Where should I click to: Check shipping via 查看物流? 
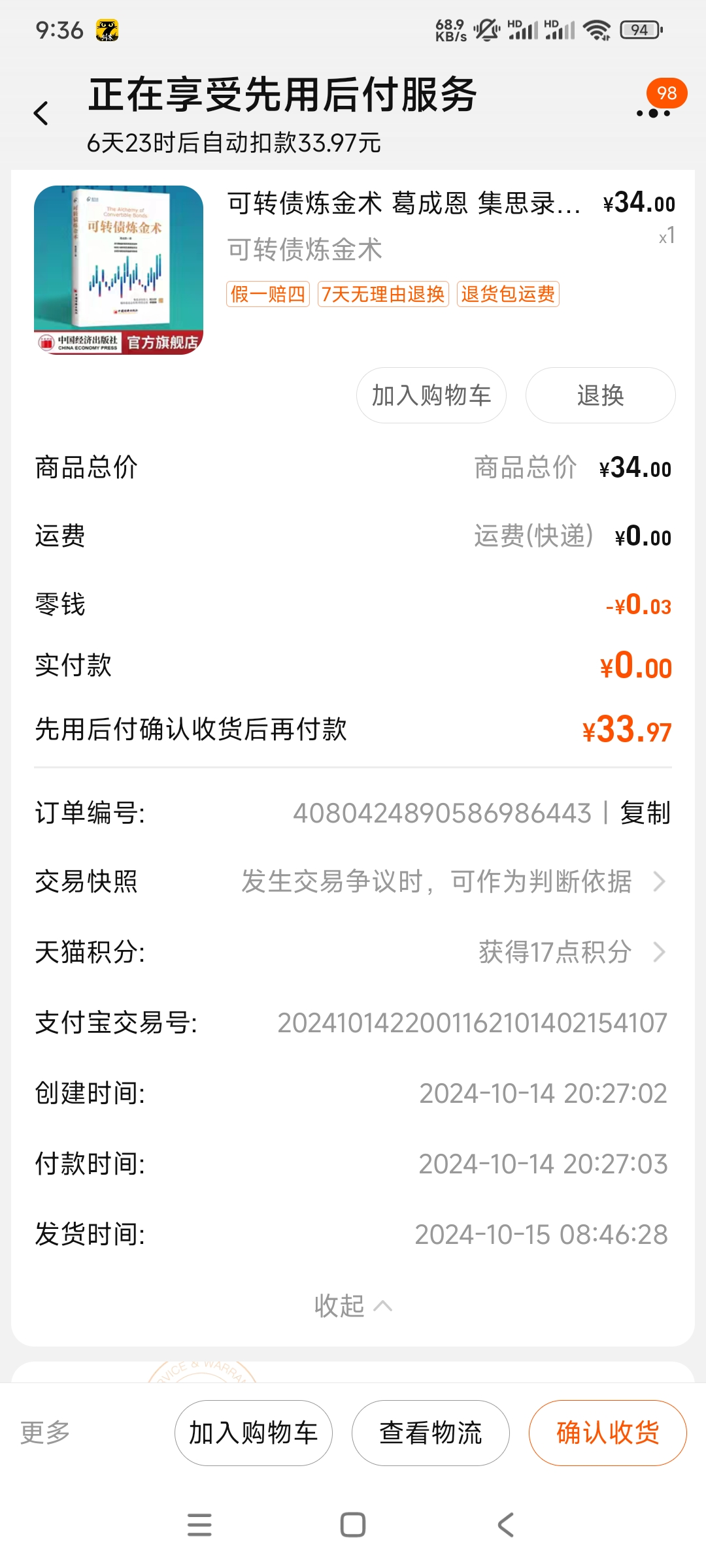[x=430, y=1433]
